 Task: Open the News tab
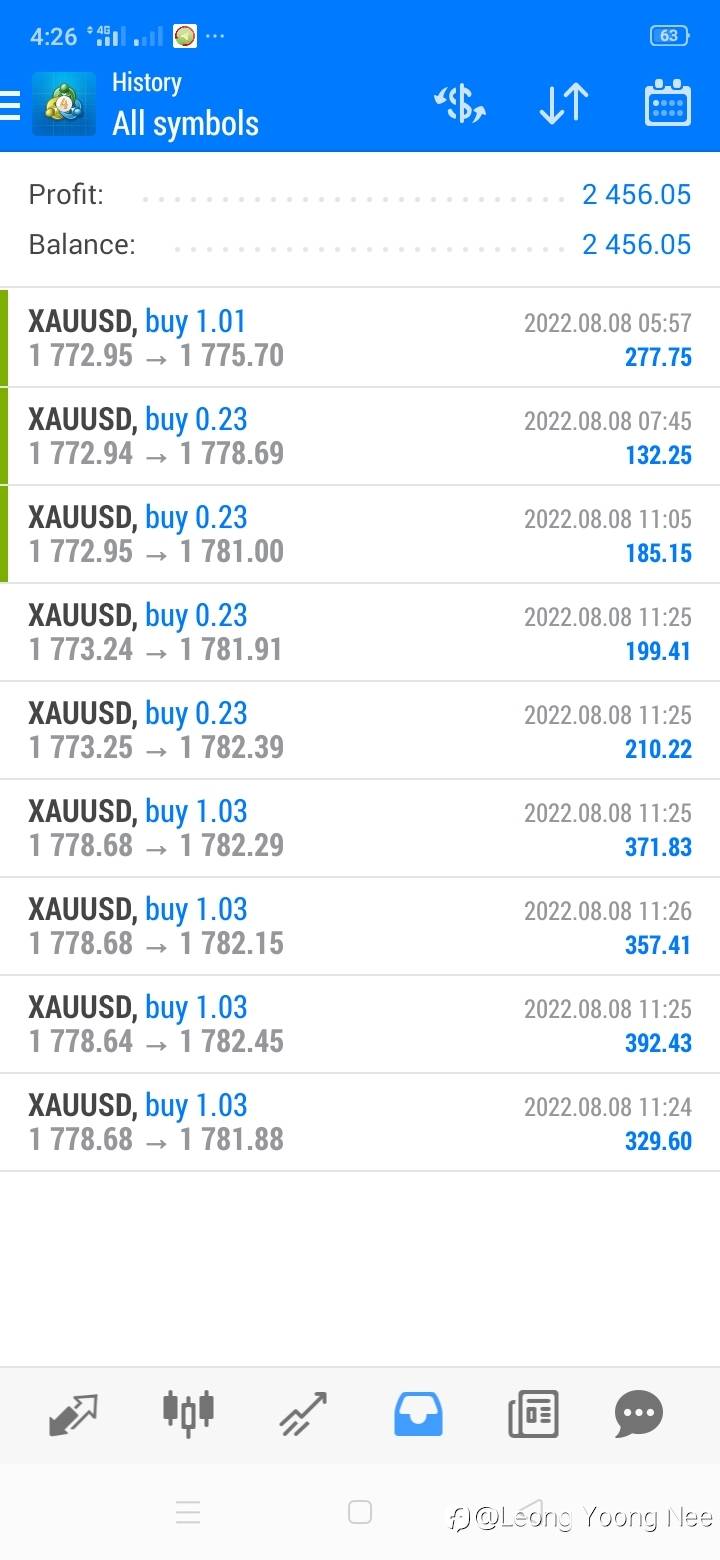point(533,1414)
